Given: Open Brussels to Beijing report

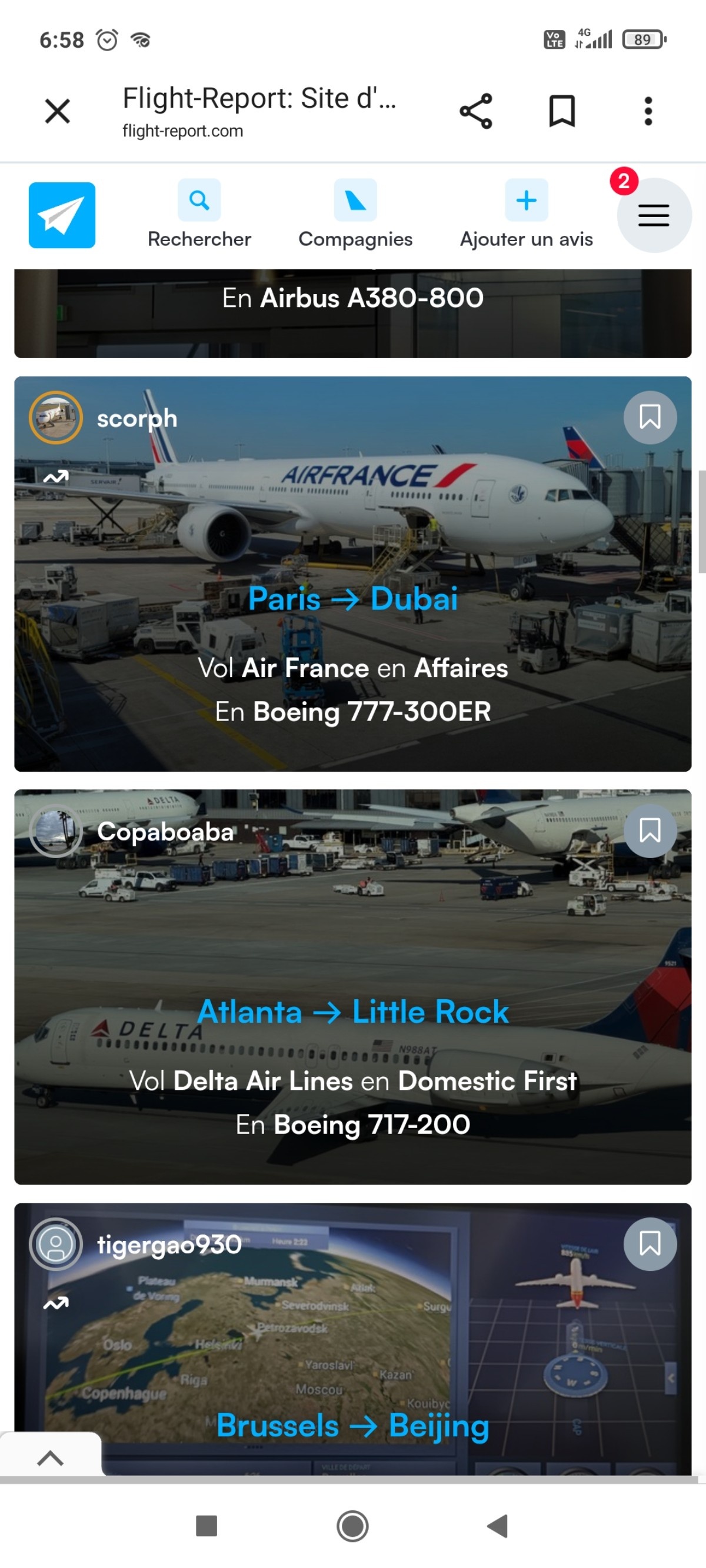Looking at the screenshot, I should coord(352,1339).
